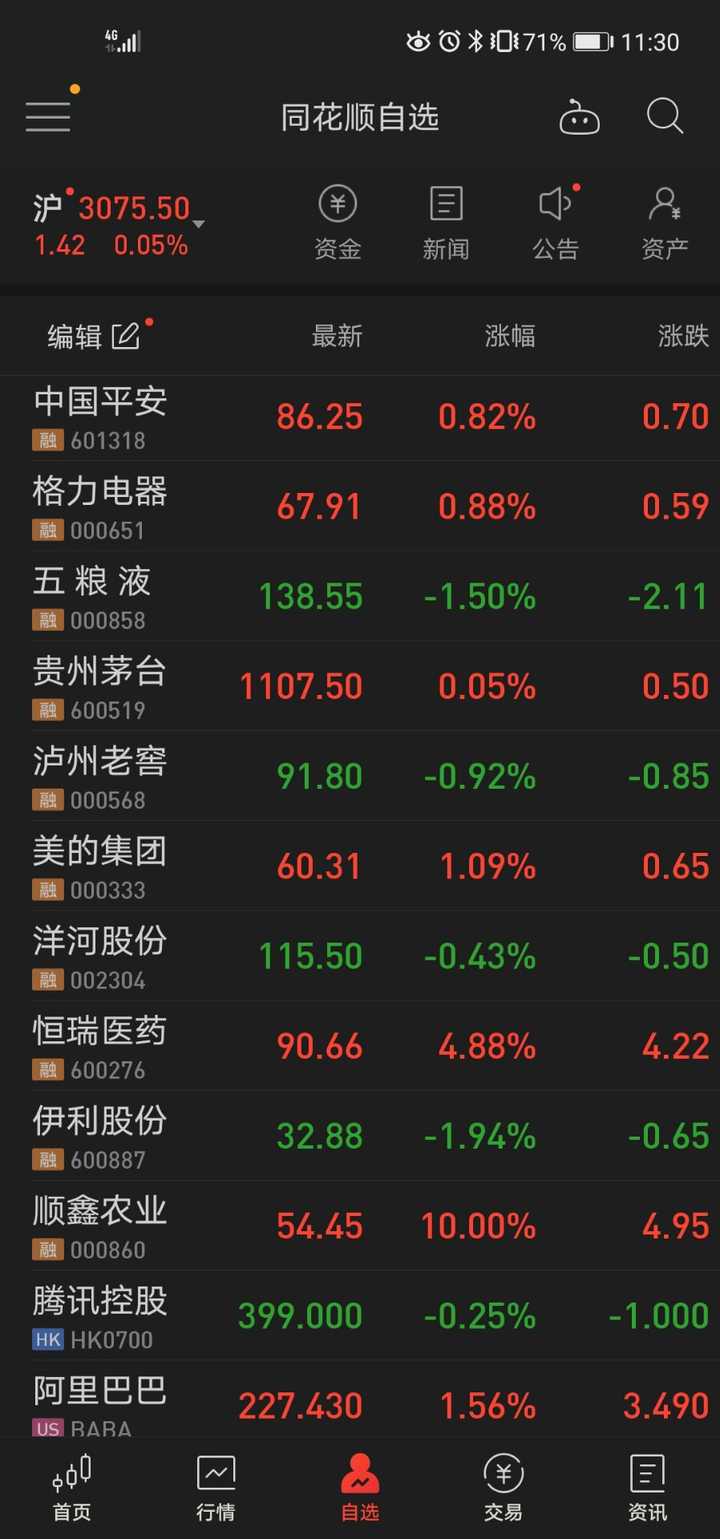Screen dimensions: 720x1539
Task: Open 资金 funds shortcut
Action: point(338,223)
